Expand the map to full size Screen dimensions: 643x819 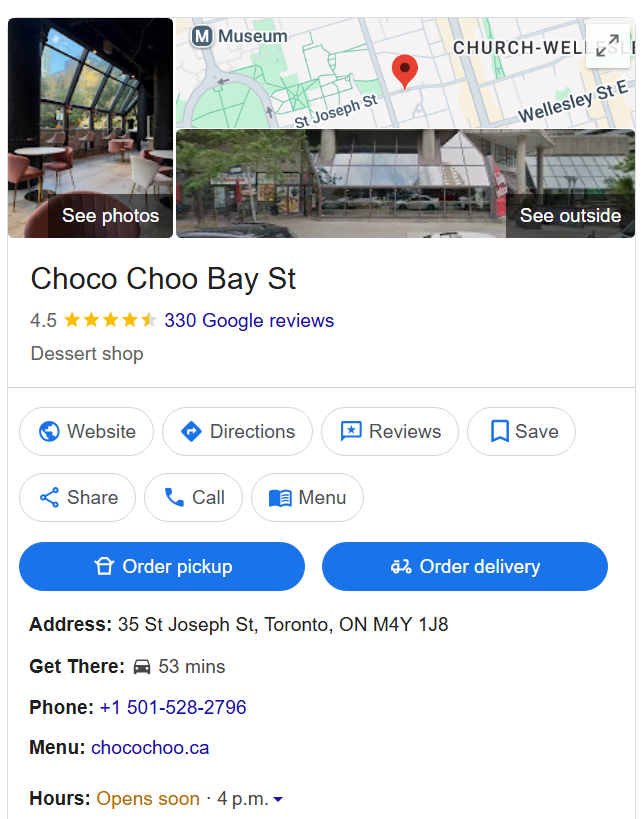607,46
